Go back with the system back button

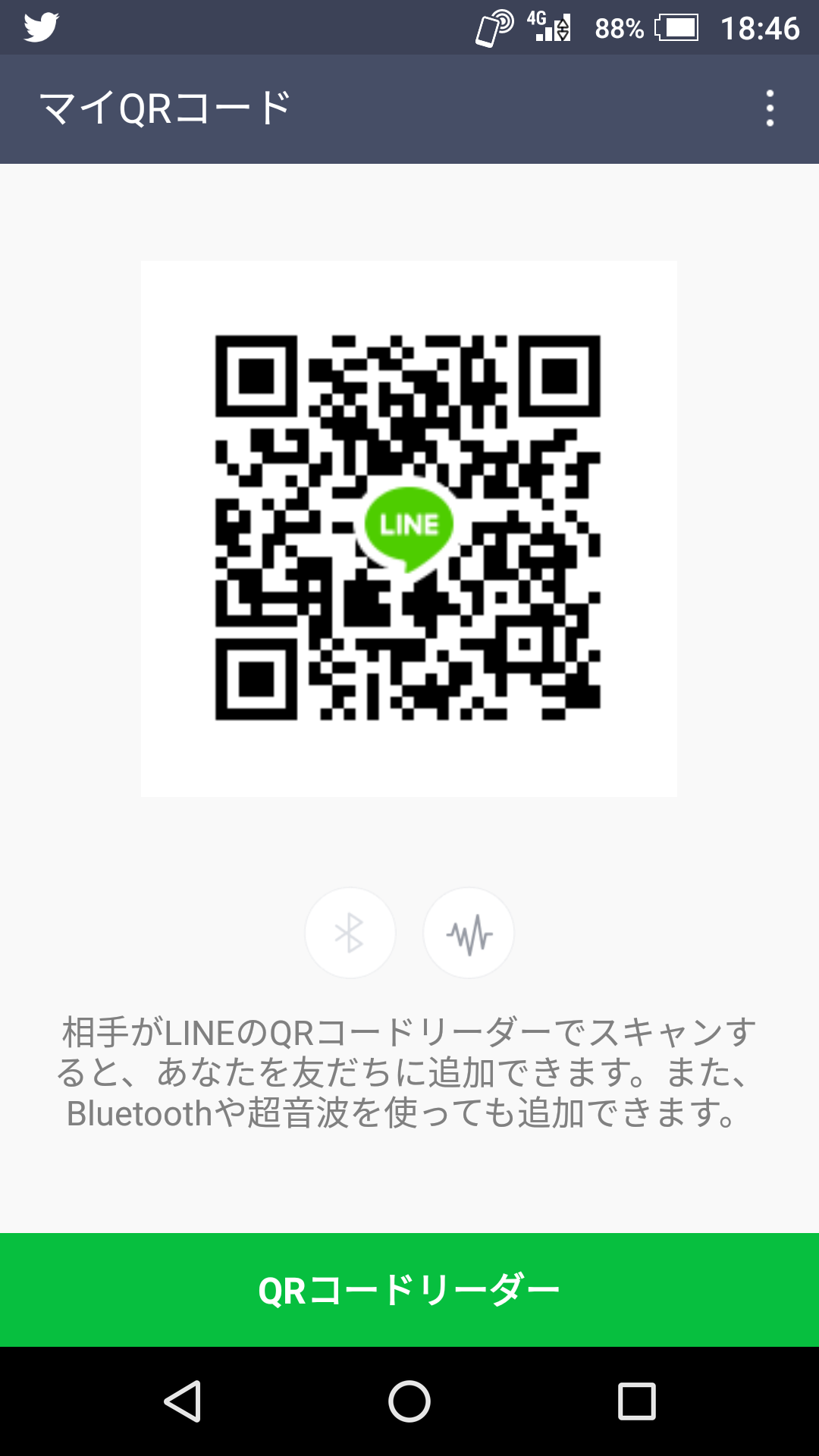(183, 1401)
